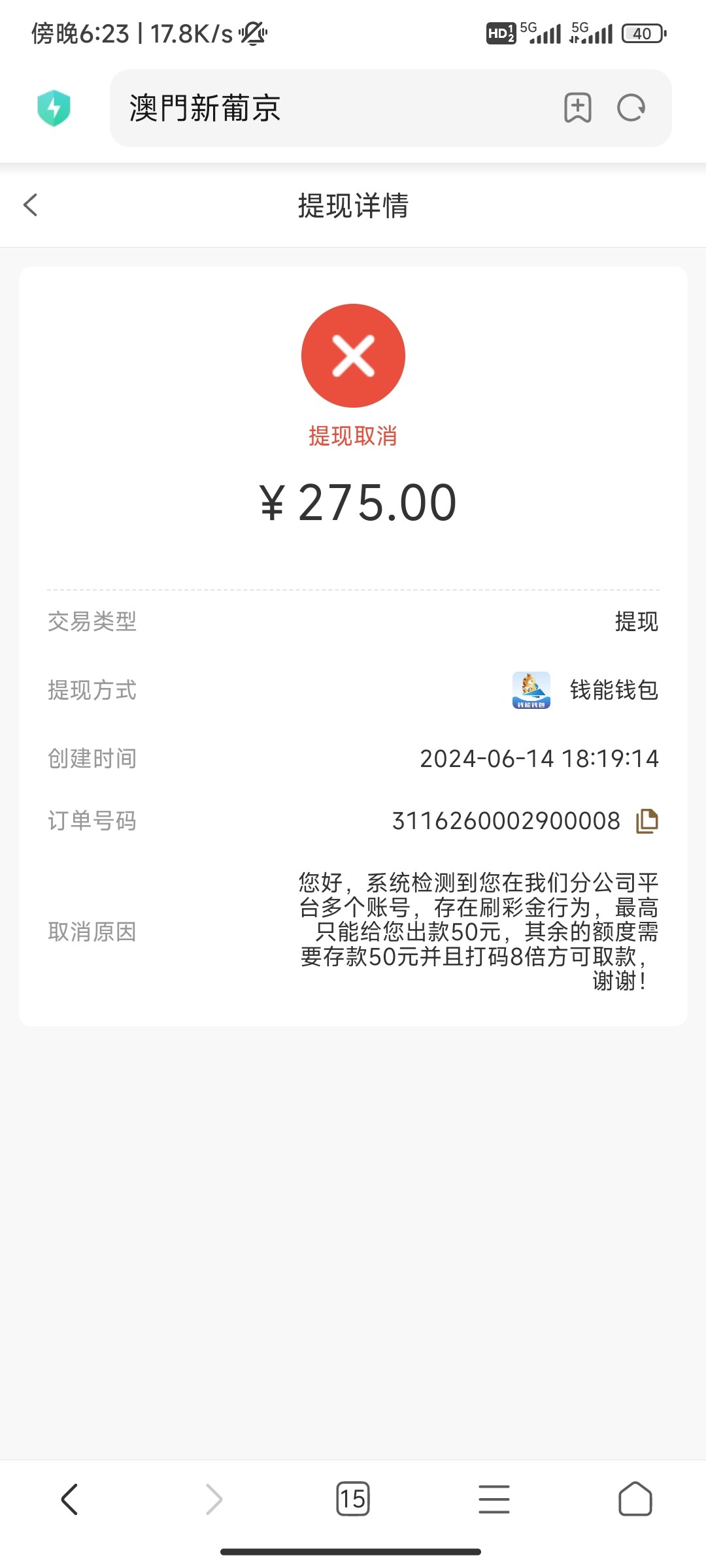
Task: Tap the security shield icon
Action: pyautogui.click(x=54, y=108)
